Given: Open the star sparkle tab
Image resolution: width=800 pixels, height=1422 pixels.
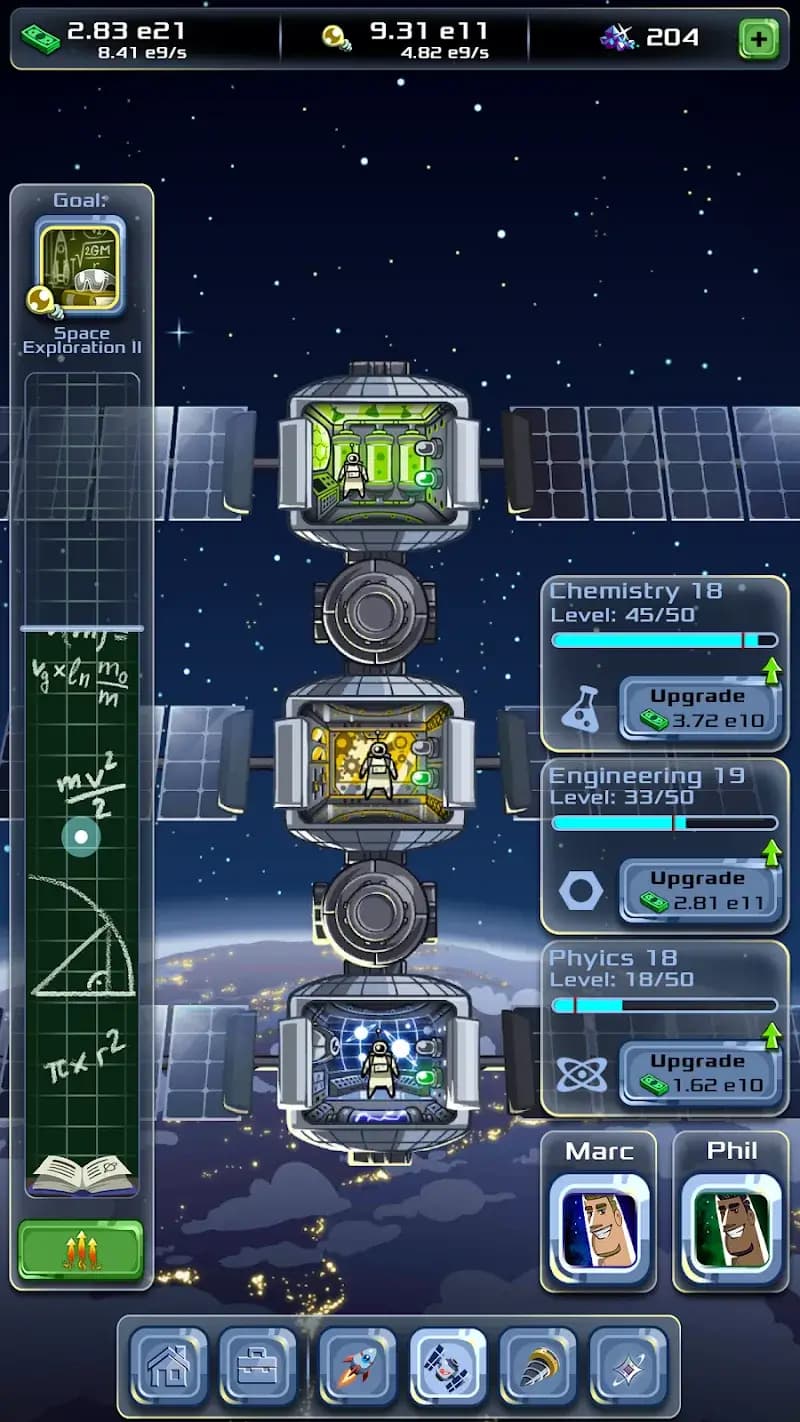Looking at the screenshot, I should (x=628, y=1366).
